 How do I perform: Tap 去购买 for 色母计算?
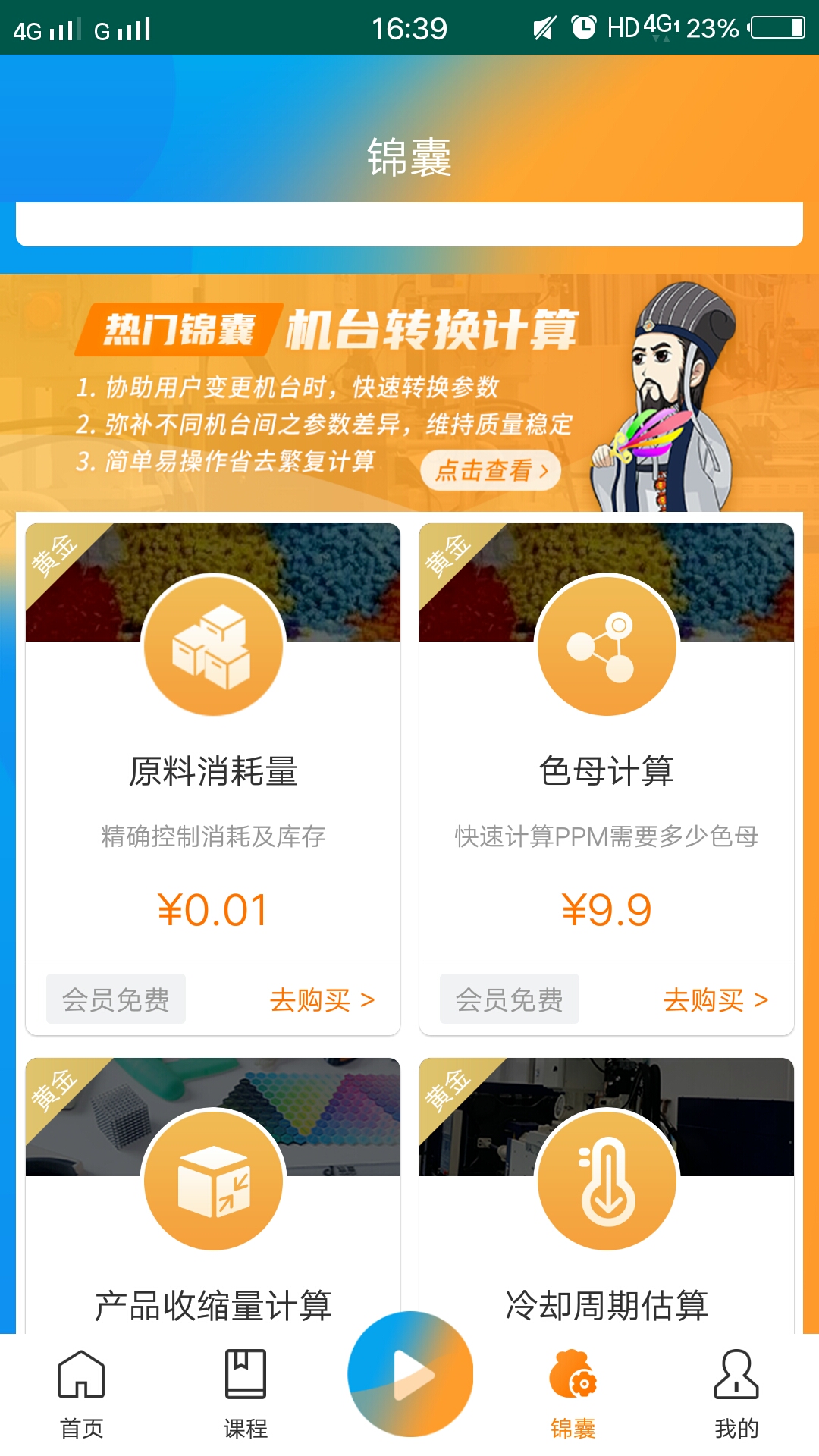click(716, 1000)
